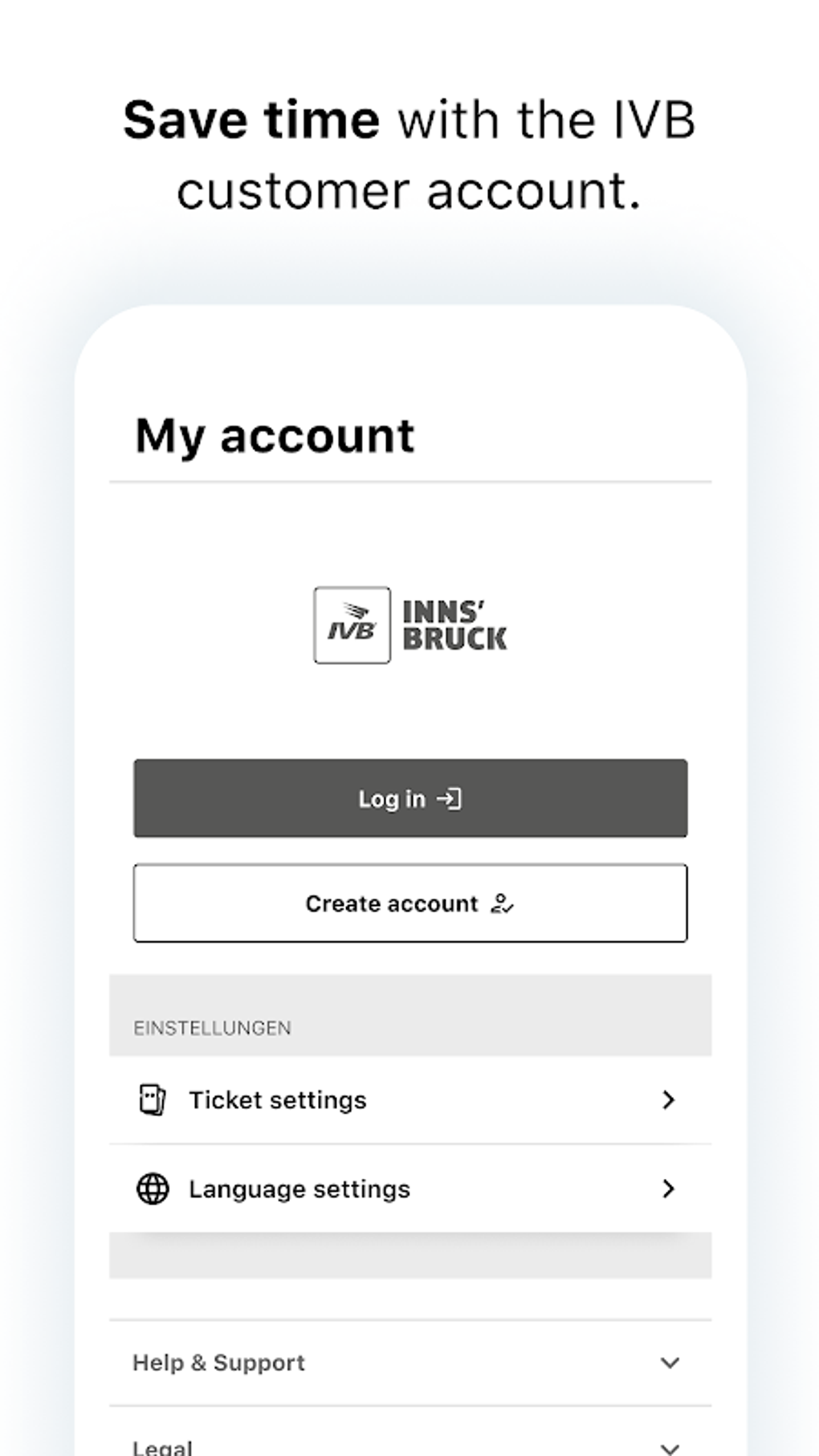
Task: Select the EINSTELLUNGEN section header
Action: 212,1028
